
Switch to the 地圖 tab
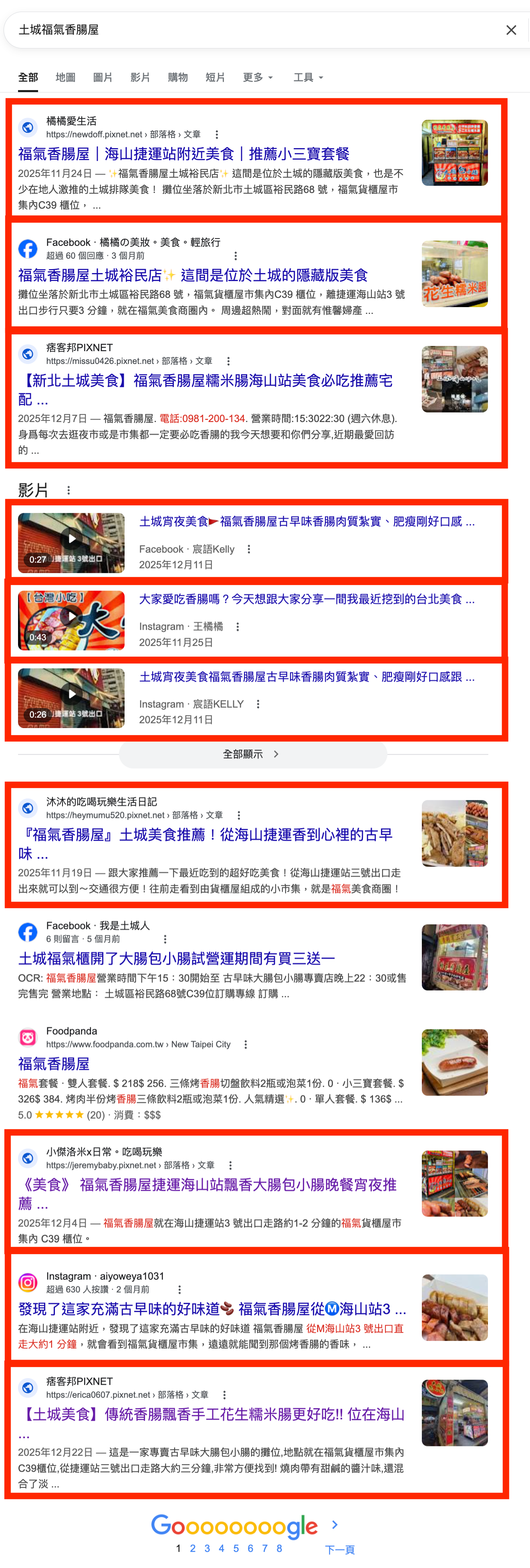pyautogui.click(x=65, y=77)
